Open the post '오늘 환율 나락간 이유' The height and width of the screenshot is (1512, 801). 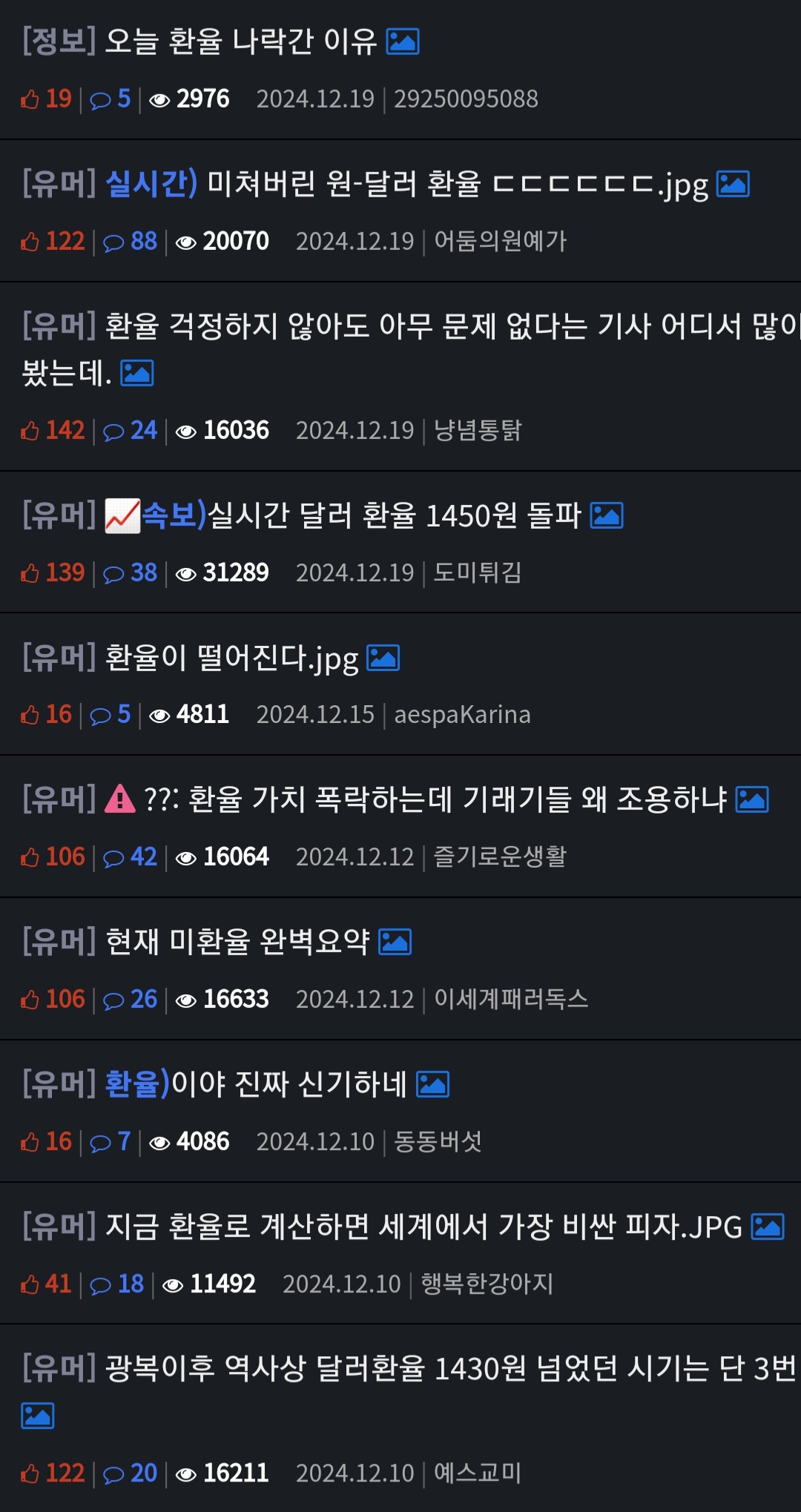pyautogui.click(x=240, y=42)
